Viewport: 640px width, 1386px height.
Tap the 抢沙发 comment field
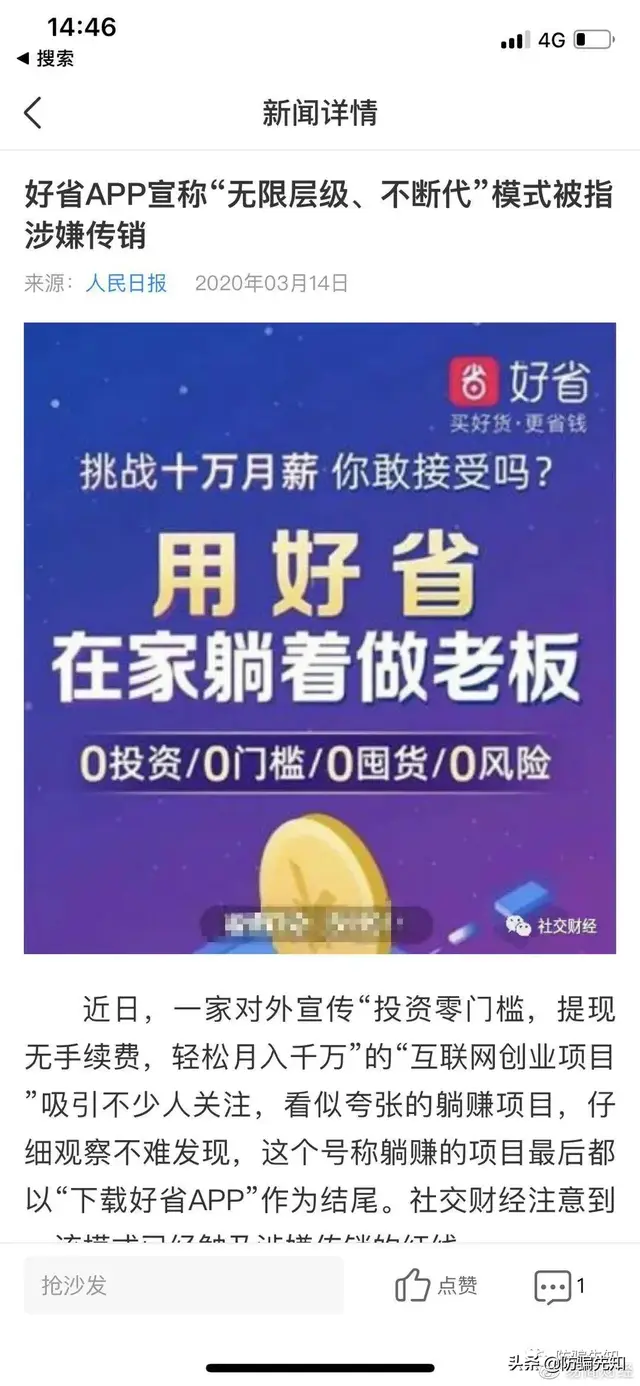coord(183,1285)
